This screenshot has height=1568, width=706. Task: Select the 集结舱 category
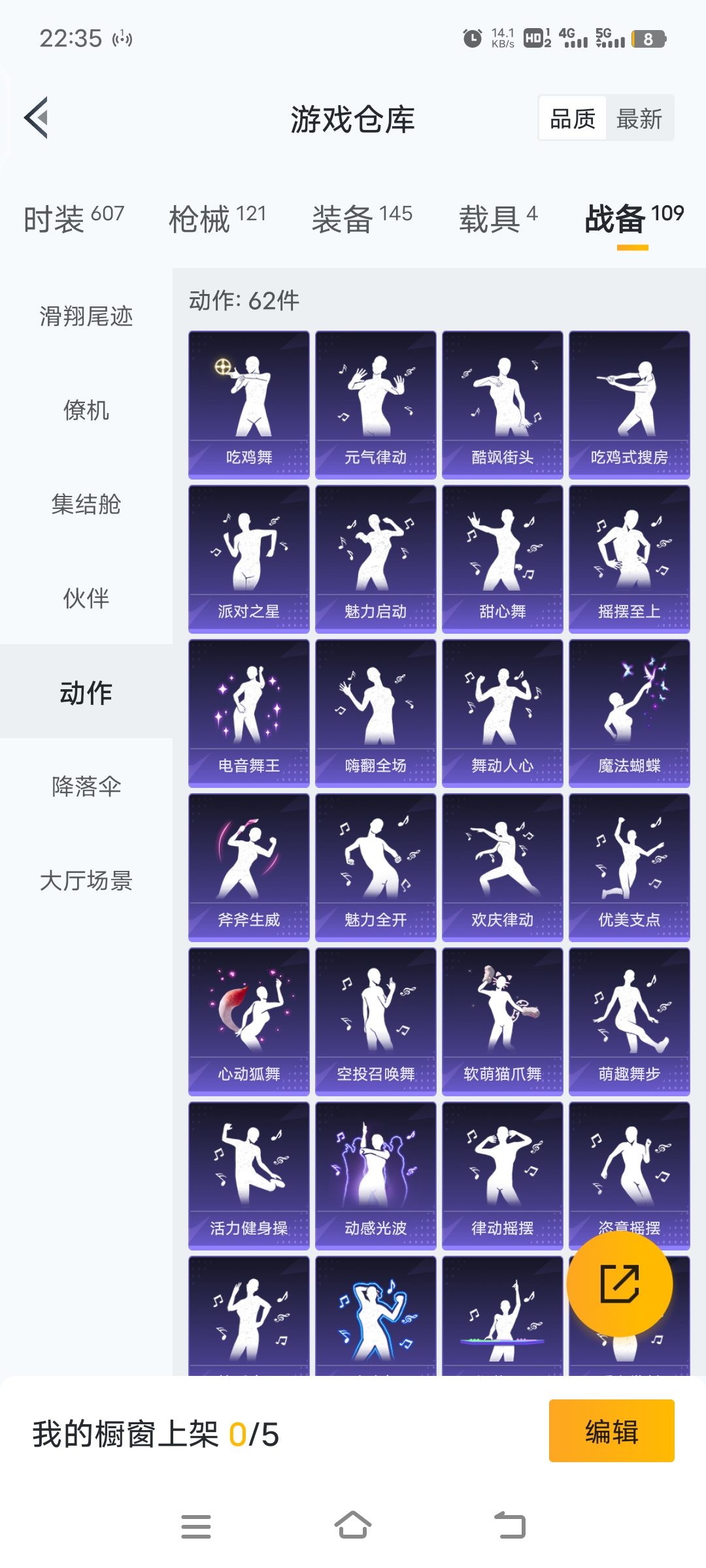point(86,504)
